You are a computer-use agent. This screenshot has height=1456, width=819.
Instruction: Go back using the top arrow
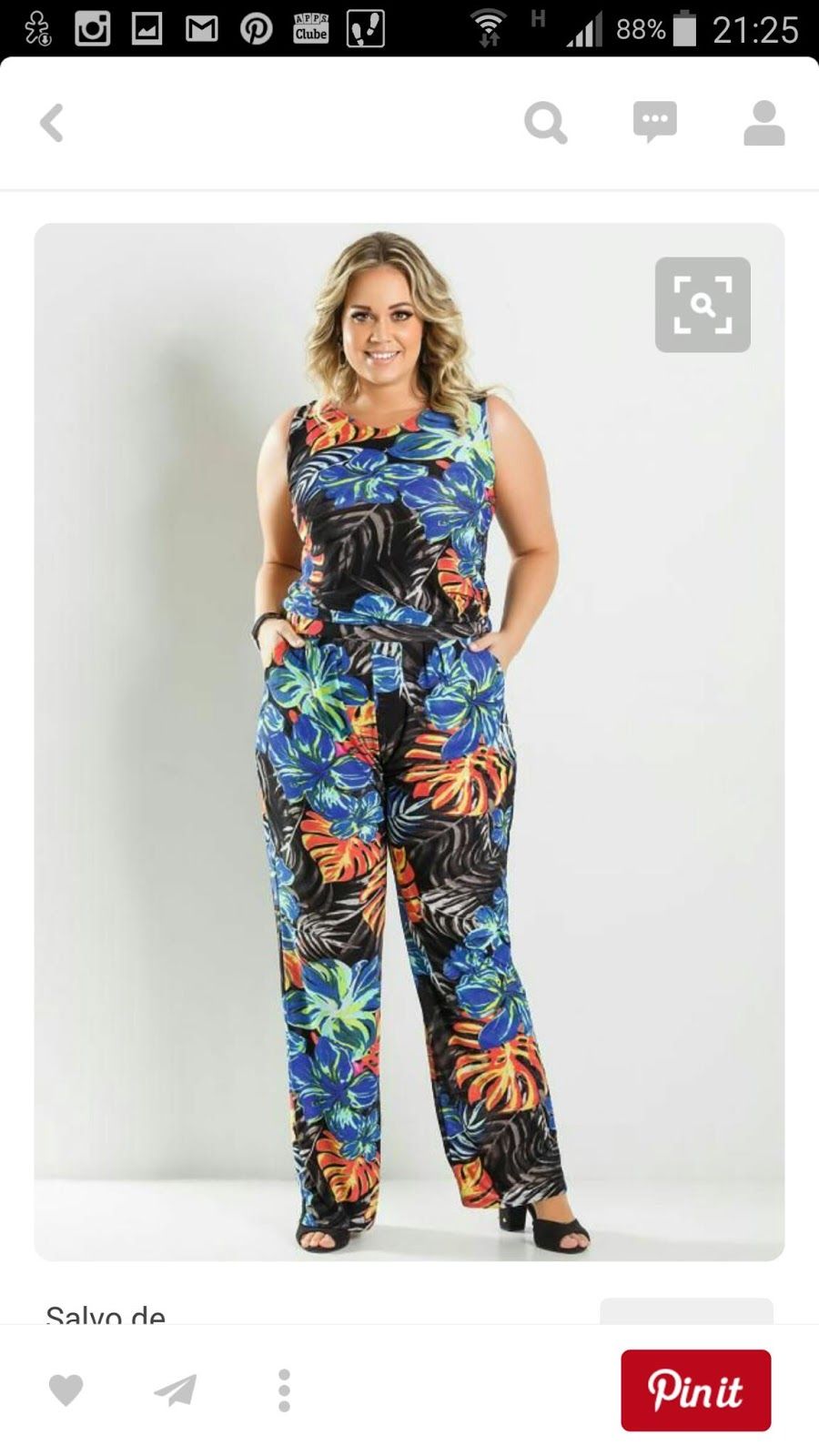(52, 123)
